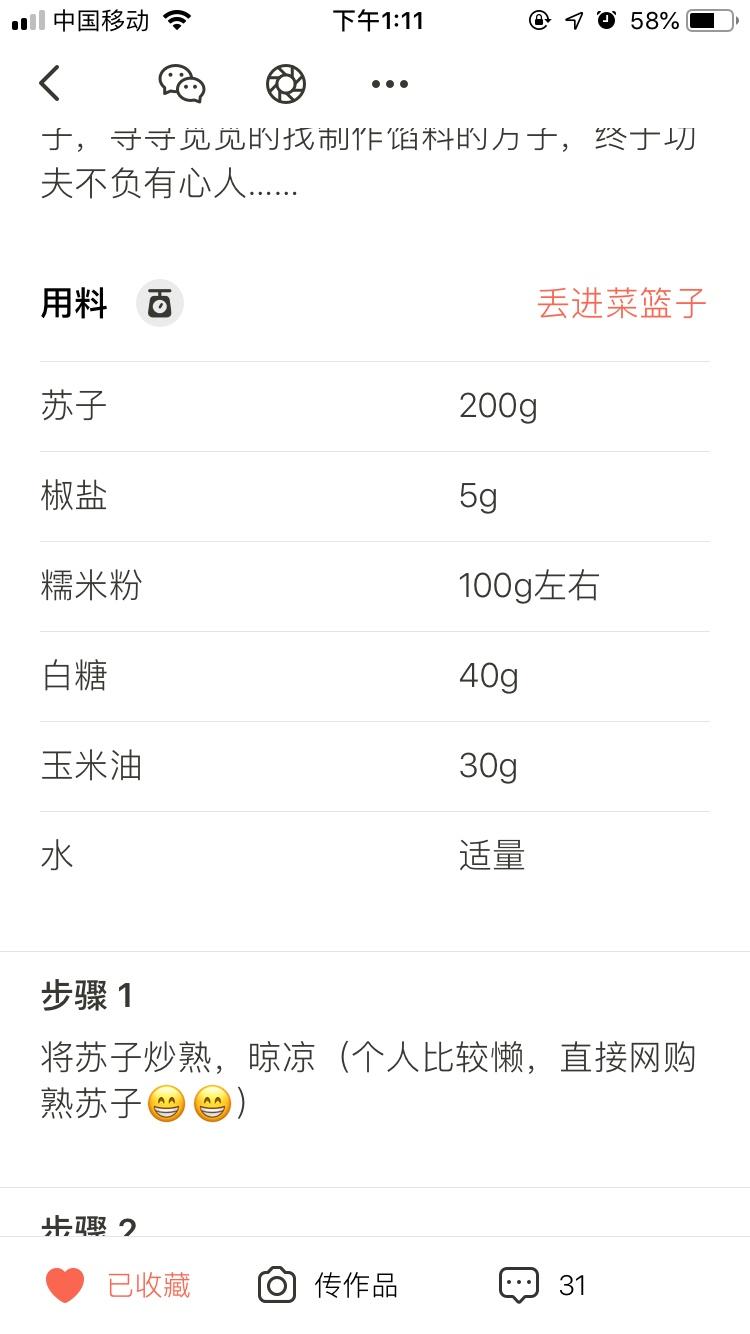The height and width of the screenshot is (1334, 750).
Task: Upload a dish photo with 传作品
Action: point(328,1285)
